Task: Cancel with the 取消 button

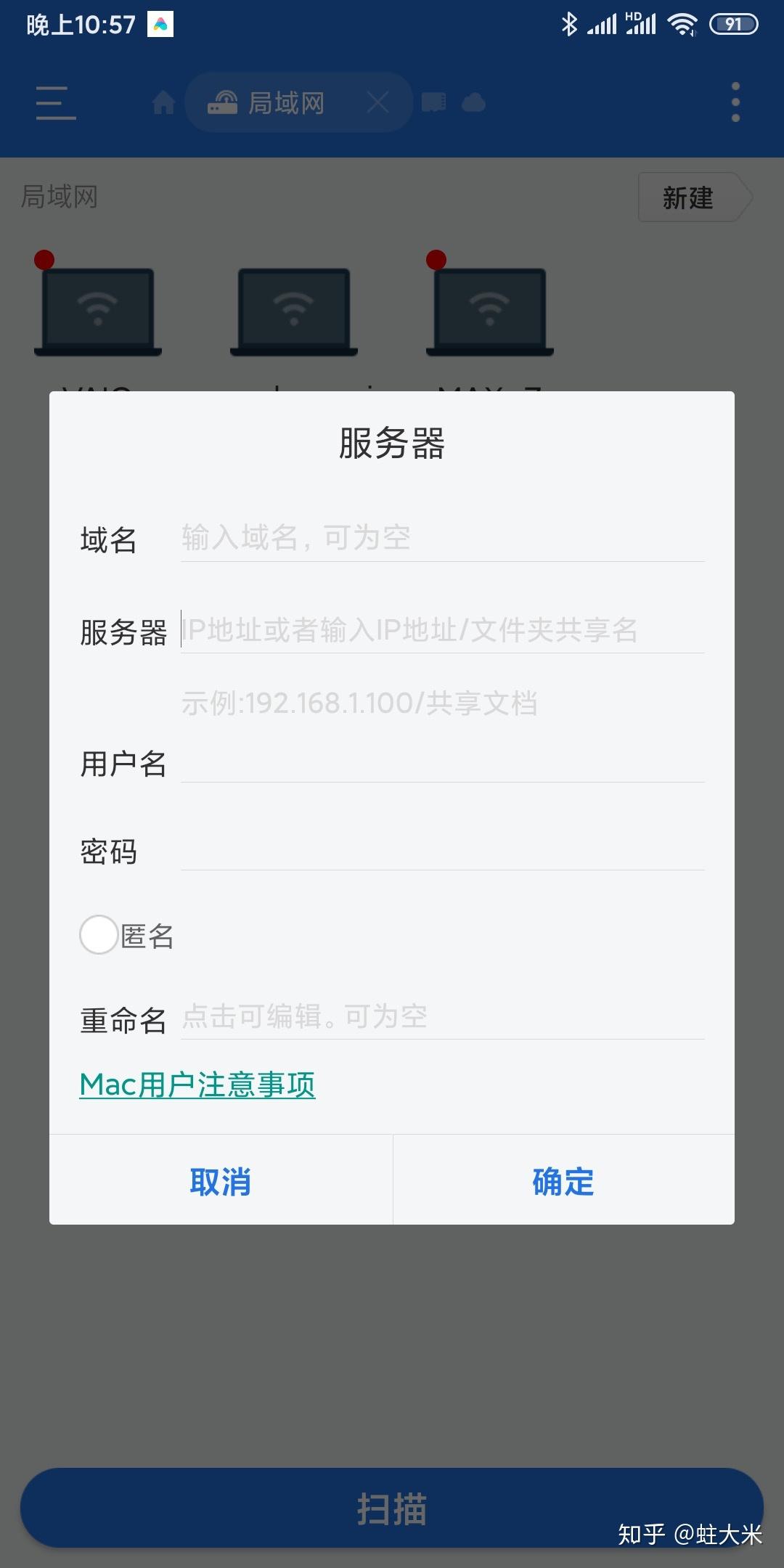Action: pos(221,1181)
